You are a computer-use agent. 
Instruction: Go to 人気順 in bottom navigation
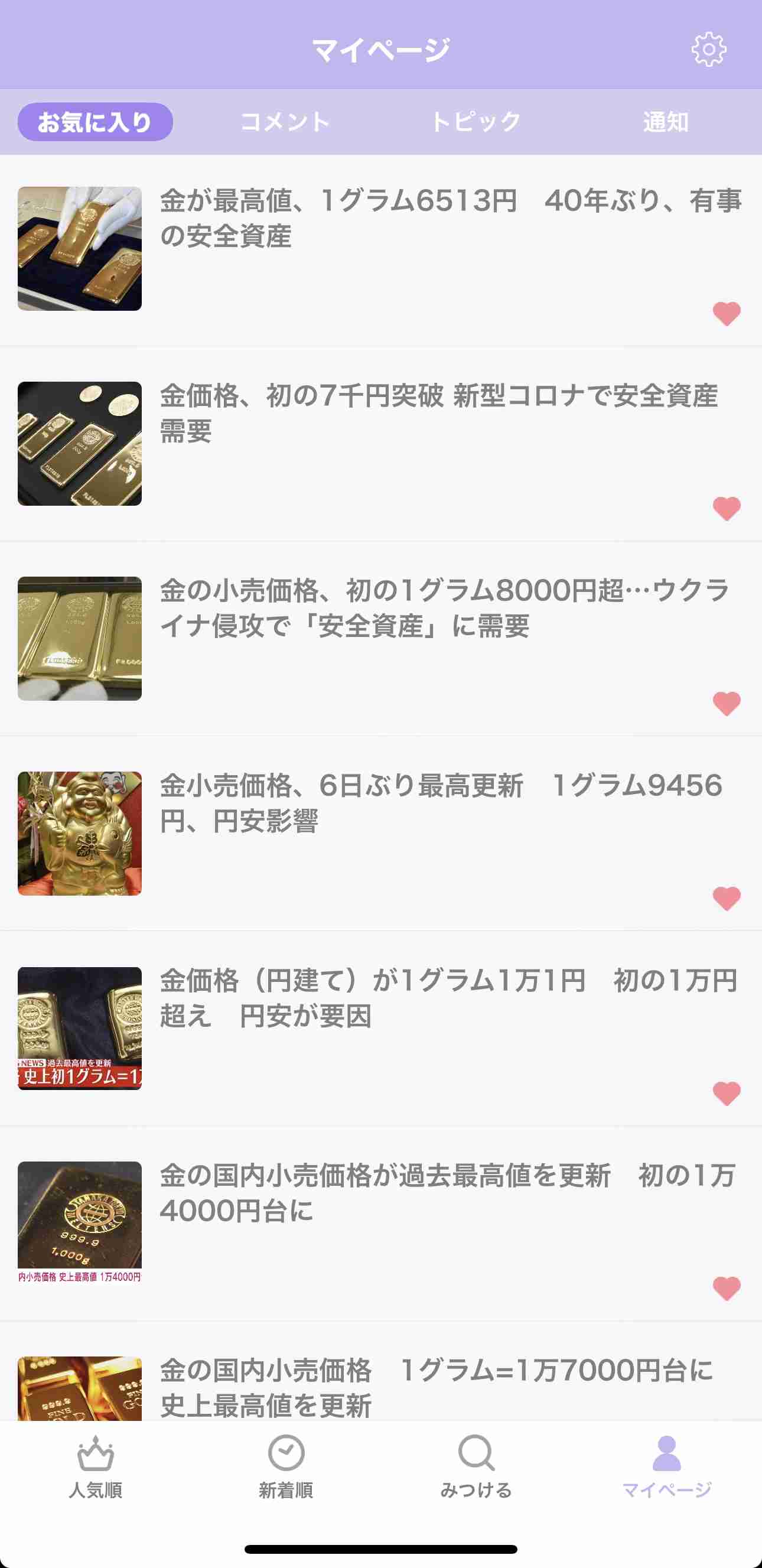(96, 1467)
